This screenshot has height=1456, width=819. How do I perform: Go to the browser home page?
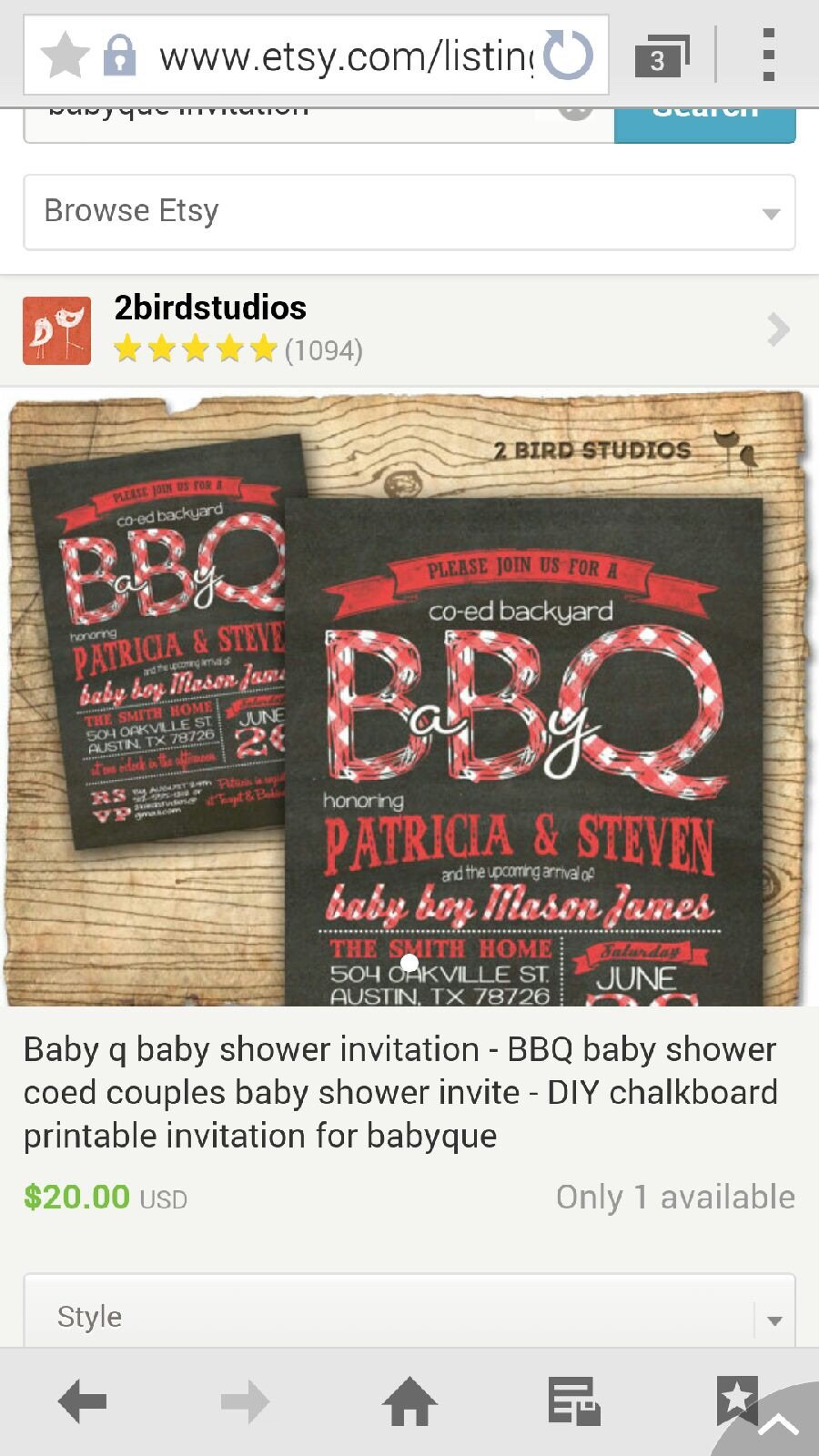(x=409, y=1401)
